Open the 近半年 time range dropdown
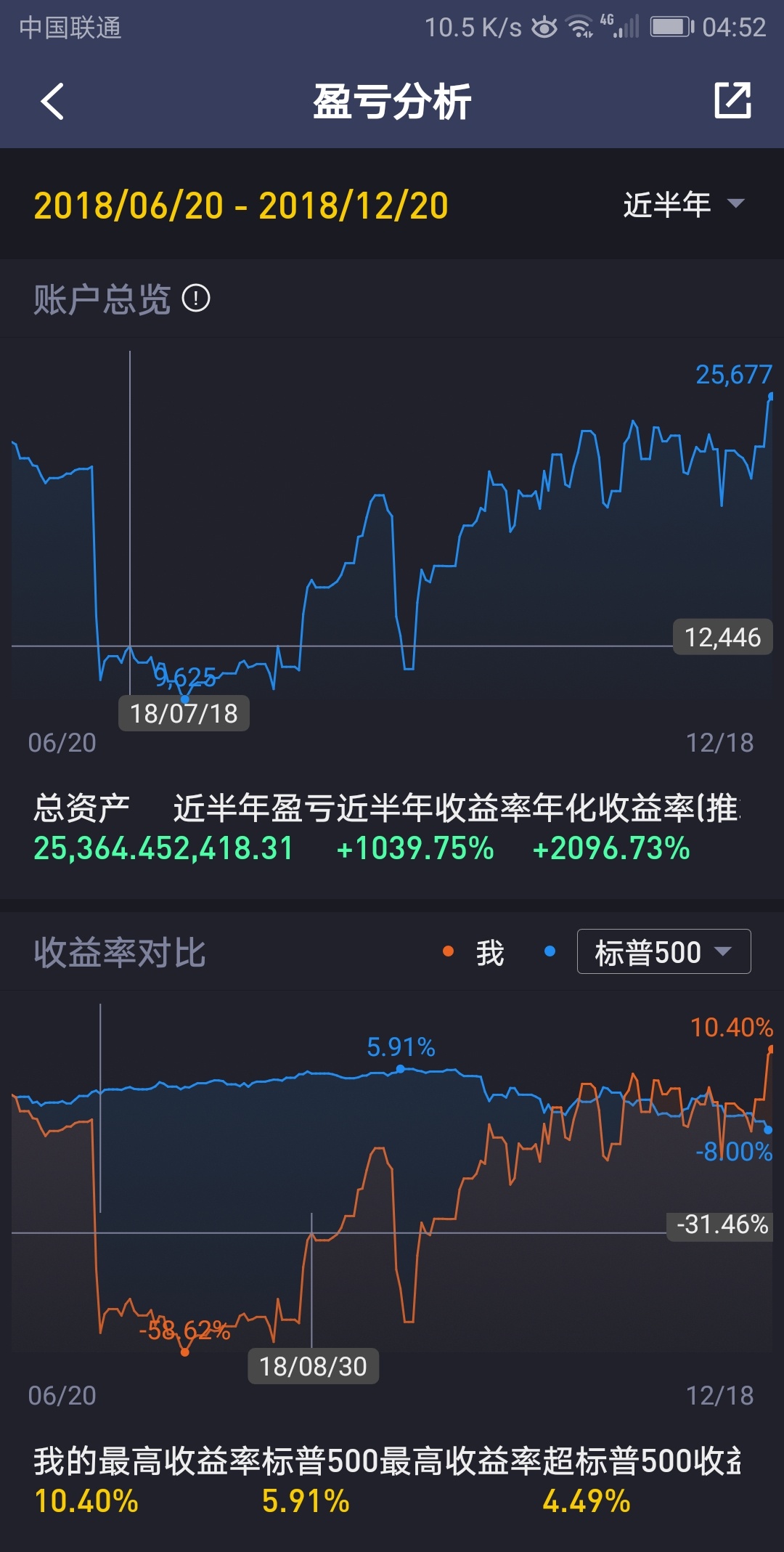The image size is (784, 1552). click(683, 205)
